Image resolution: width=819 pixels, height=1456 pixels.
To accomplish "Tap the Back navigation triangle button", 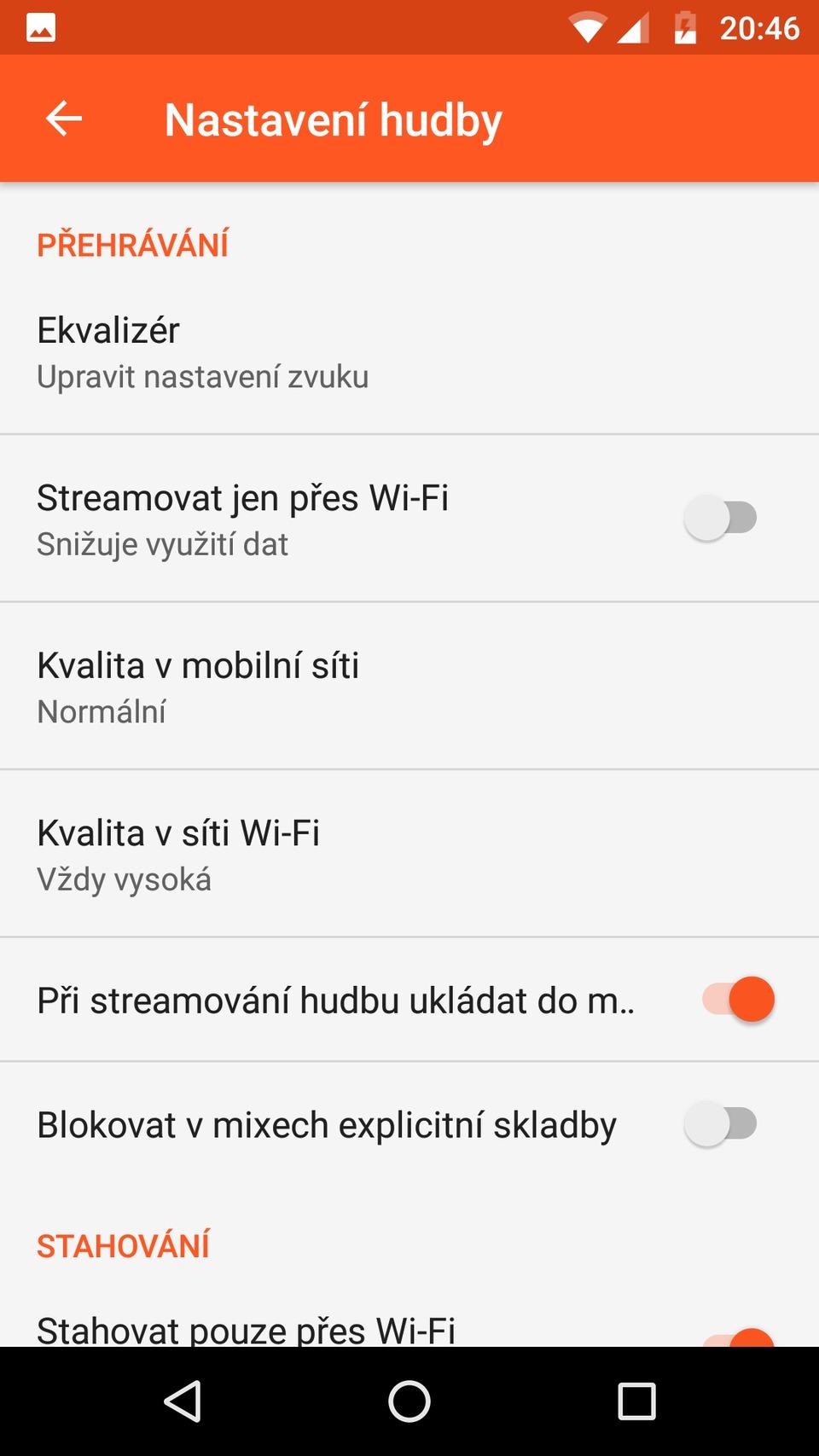I will (186, 1399).
